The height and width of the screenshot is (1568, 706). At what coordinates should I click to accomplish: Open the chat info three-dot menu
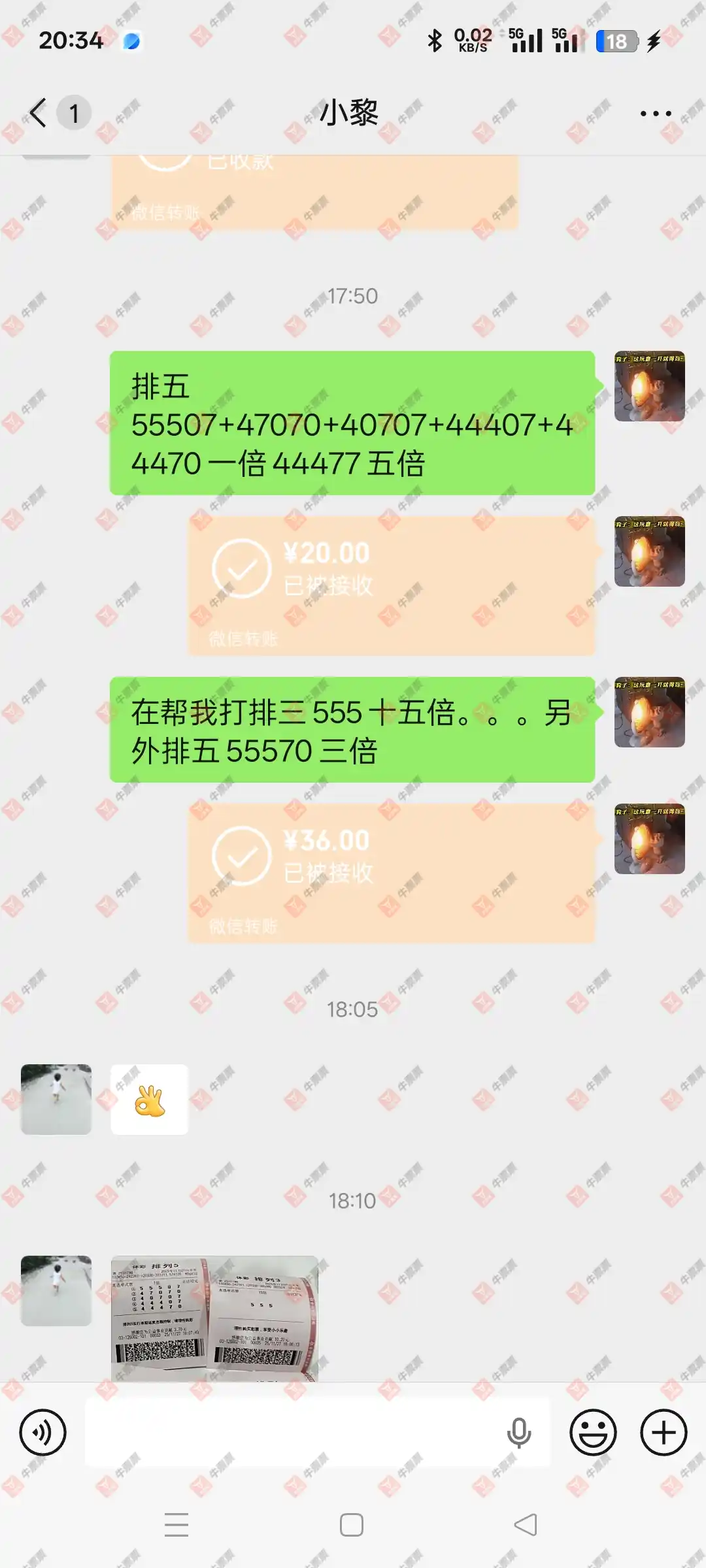point(655,114)
